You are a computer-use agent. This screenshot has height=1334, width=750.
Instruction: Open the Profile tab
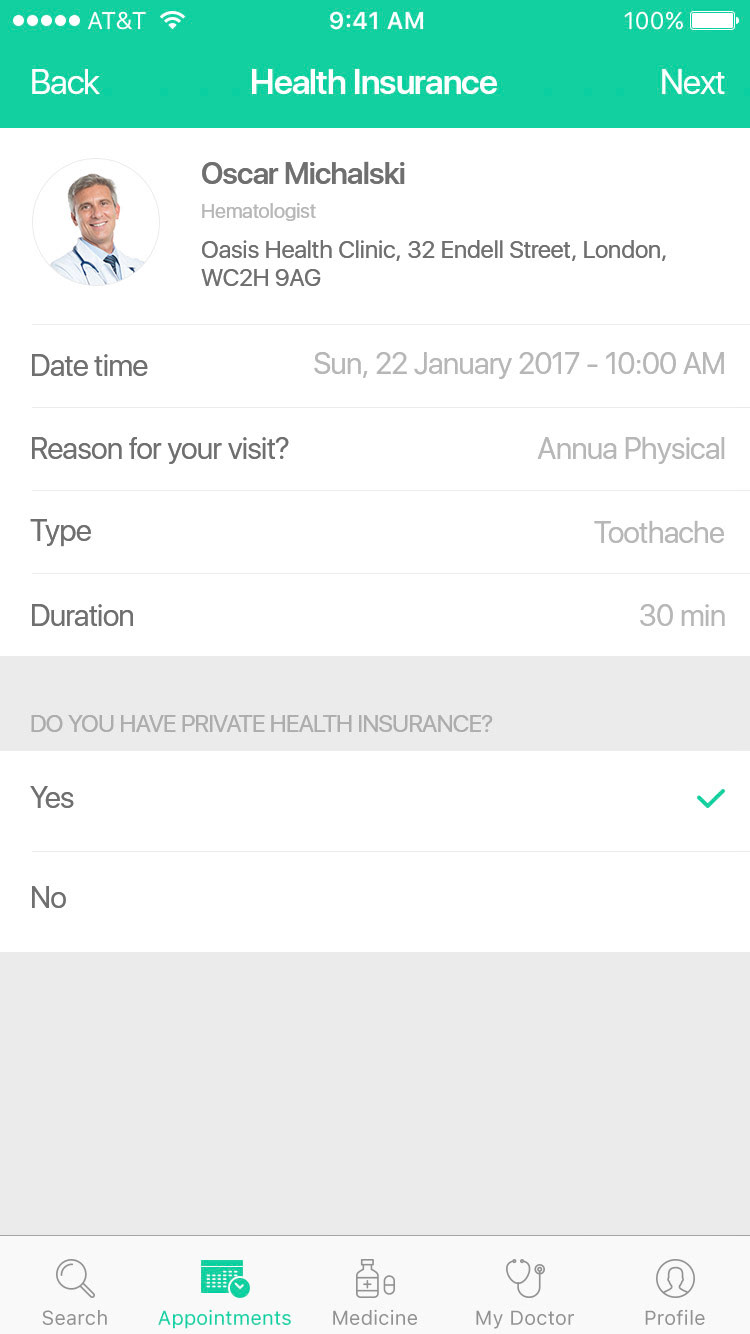(x=675, y=1292)
